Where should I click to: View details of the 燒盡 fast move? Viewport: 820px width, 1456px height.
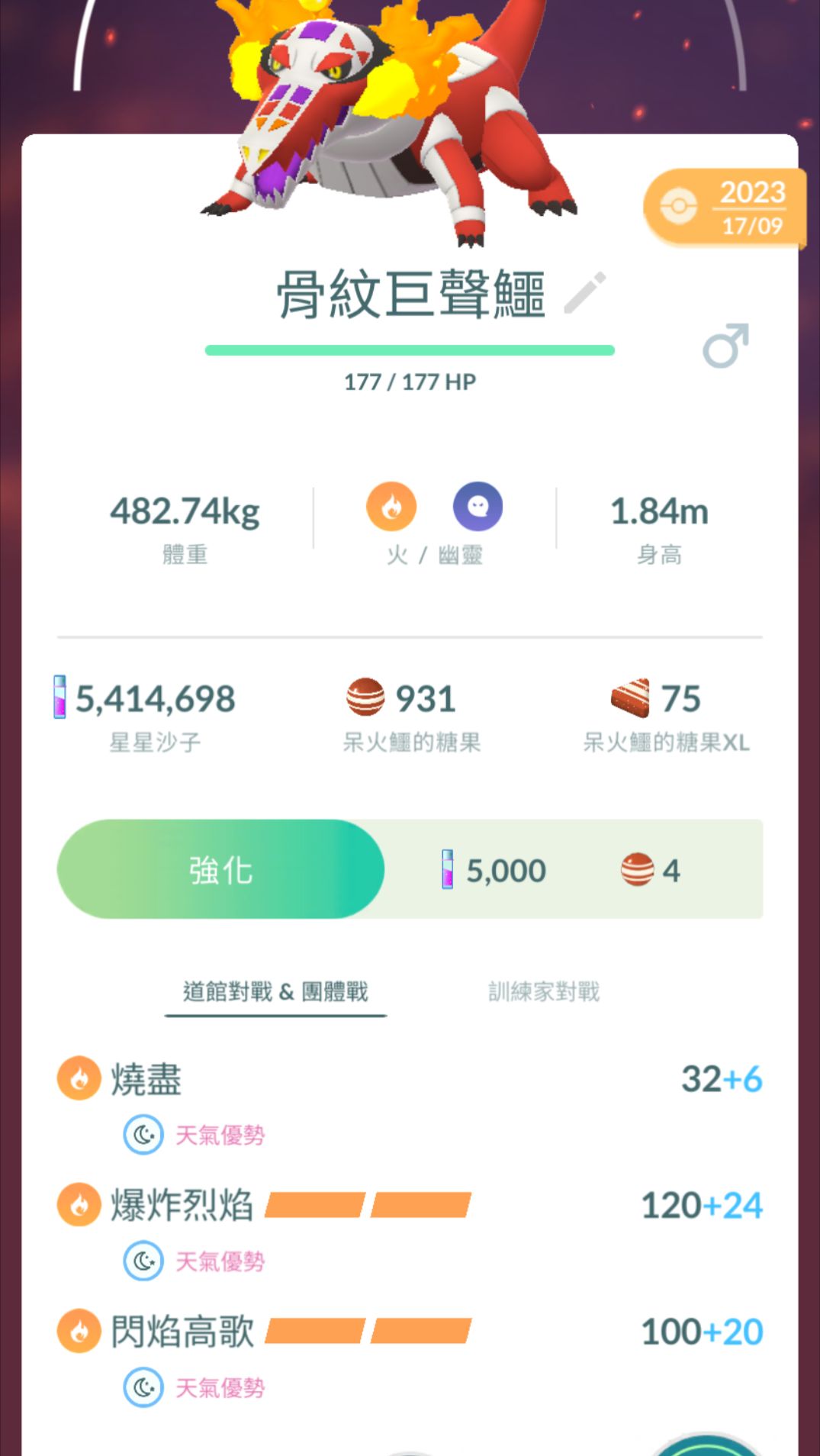click(146, 1079)
